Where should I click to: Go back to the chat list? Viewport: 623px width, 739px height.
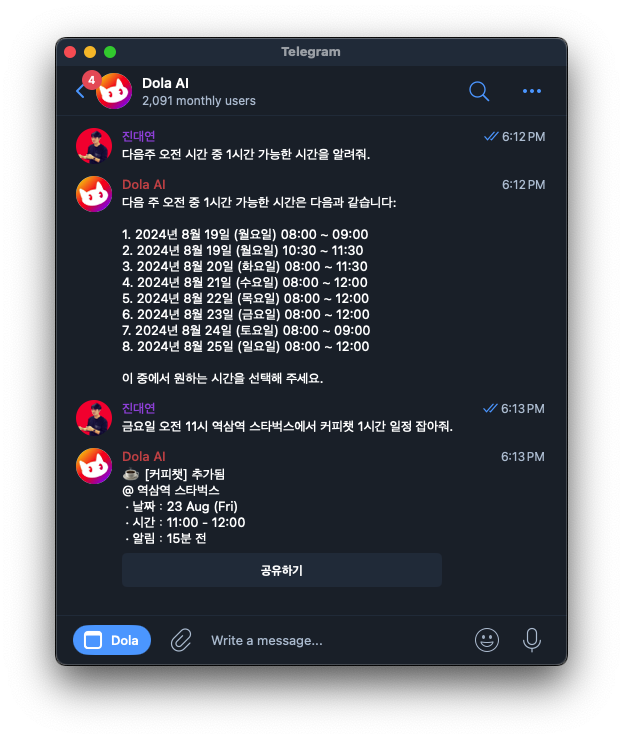[80, 91]
